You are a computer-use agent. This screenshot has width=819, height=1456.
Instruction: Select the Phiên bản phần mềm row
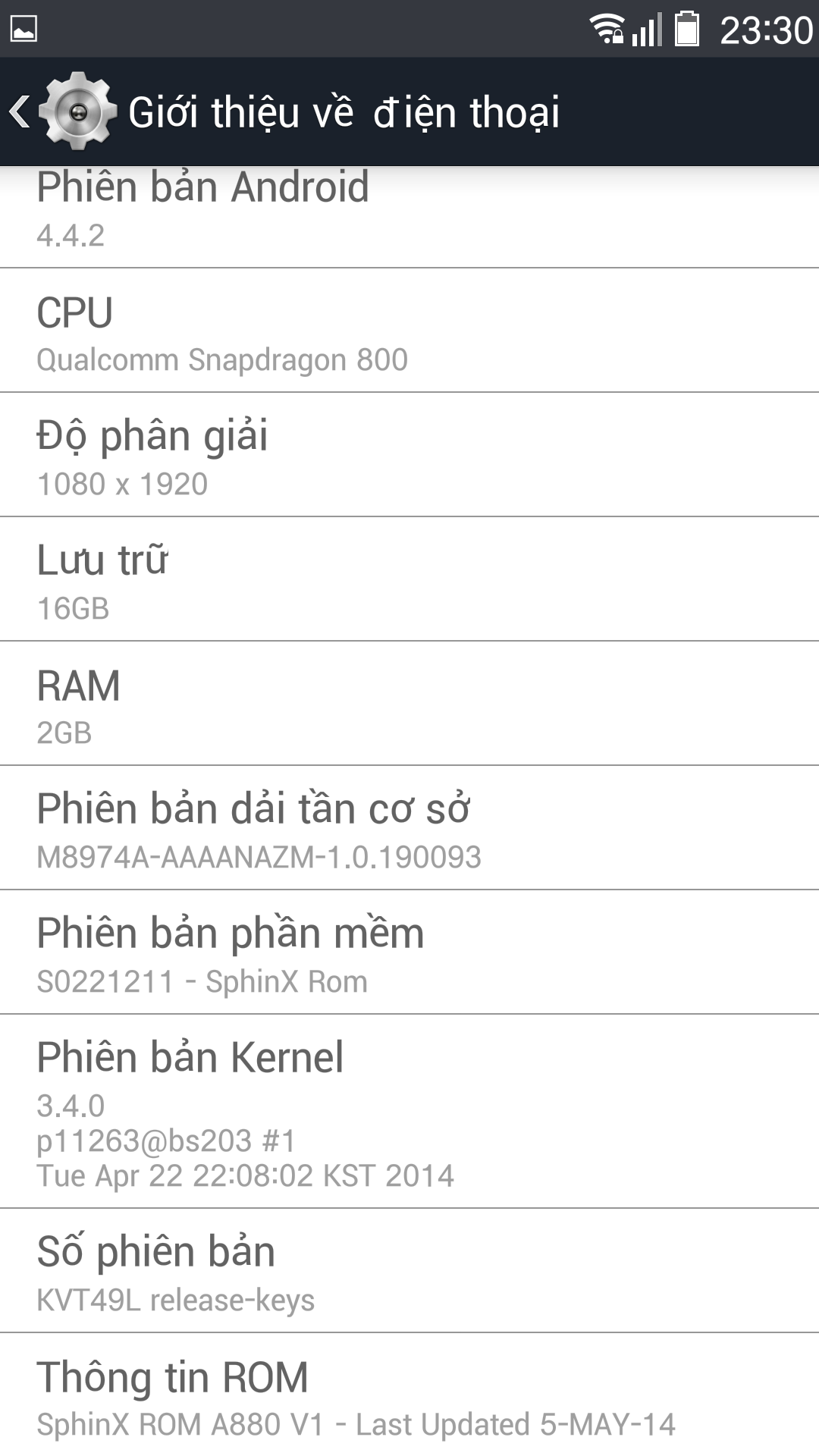pyautogui.click(x=409, y=952)
